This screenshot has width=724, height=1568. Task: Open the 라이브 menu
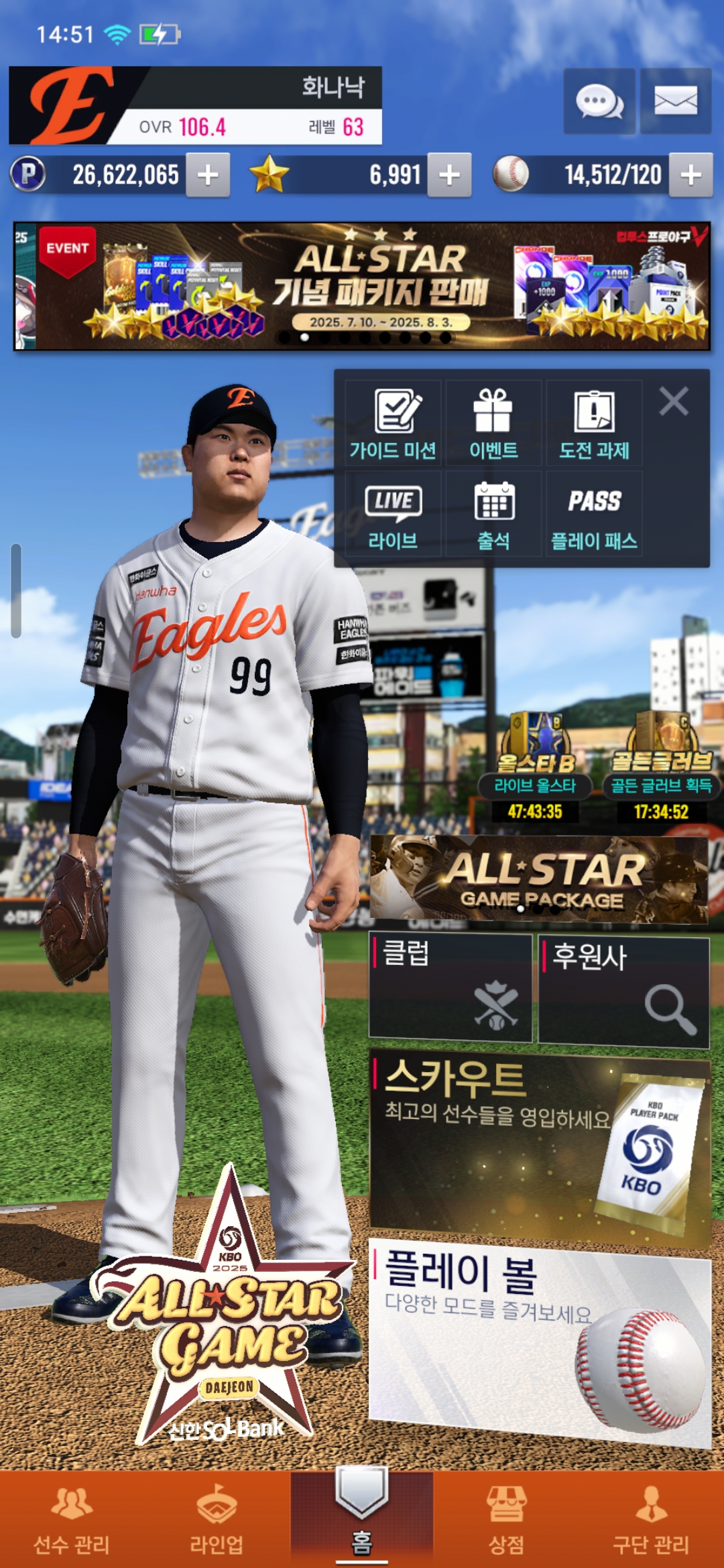[393, 515]
